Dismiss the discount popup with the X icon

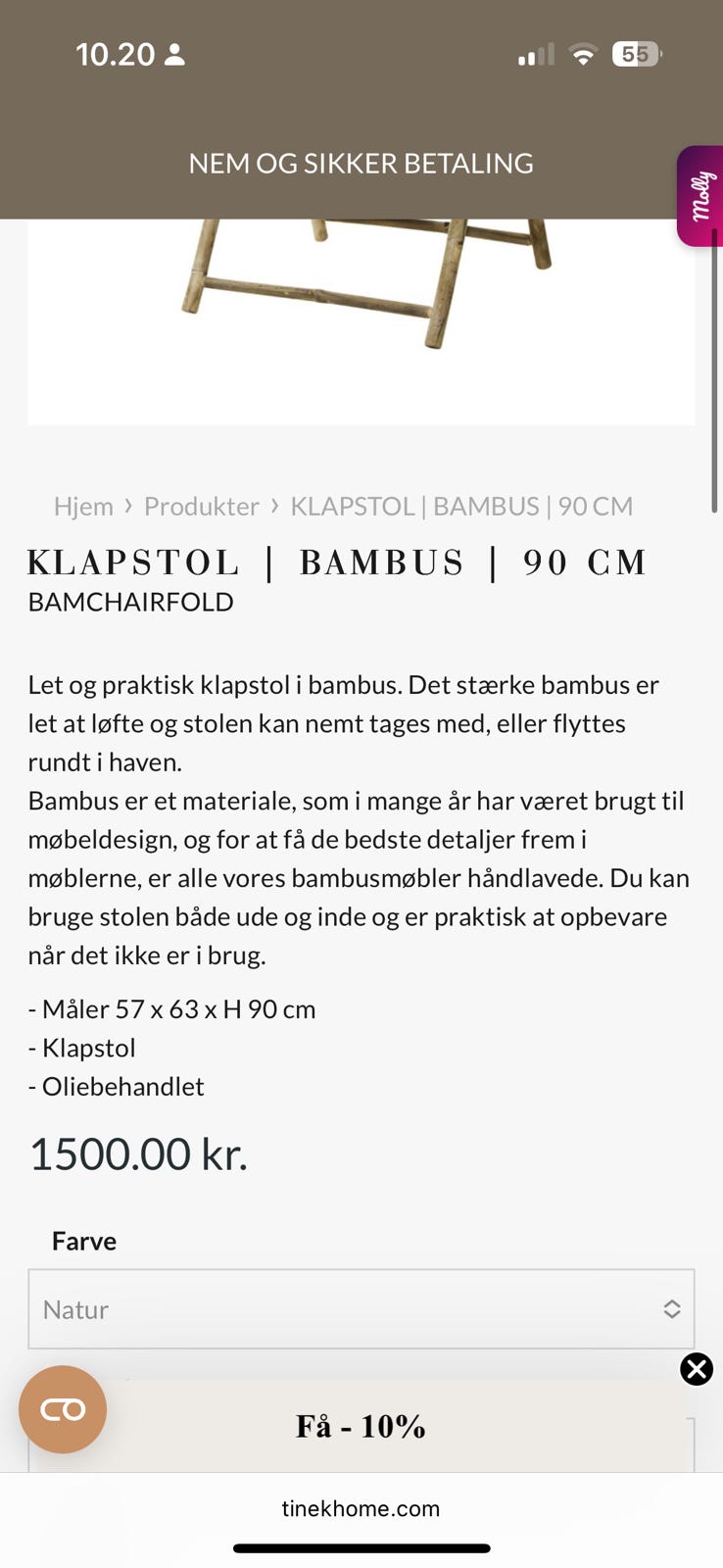[696, 1369]
